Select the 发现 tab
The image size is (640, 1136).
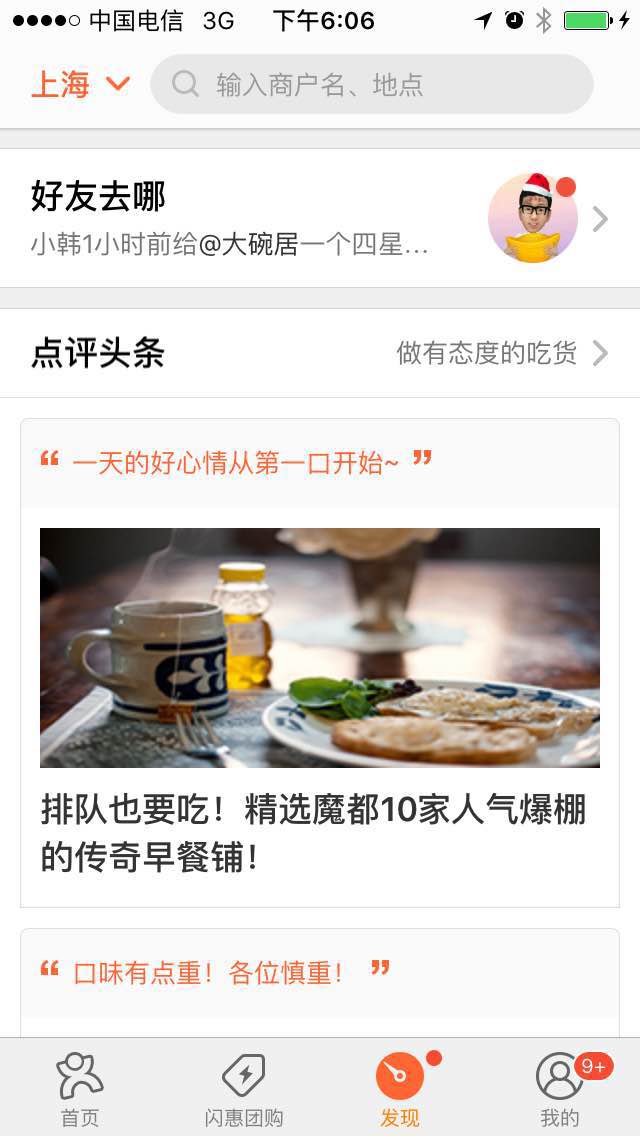click(400, 1090)
